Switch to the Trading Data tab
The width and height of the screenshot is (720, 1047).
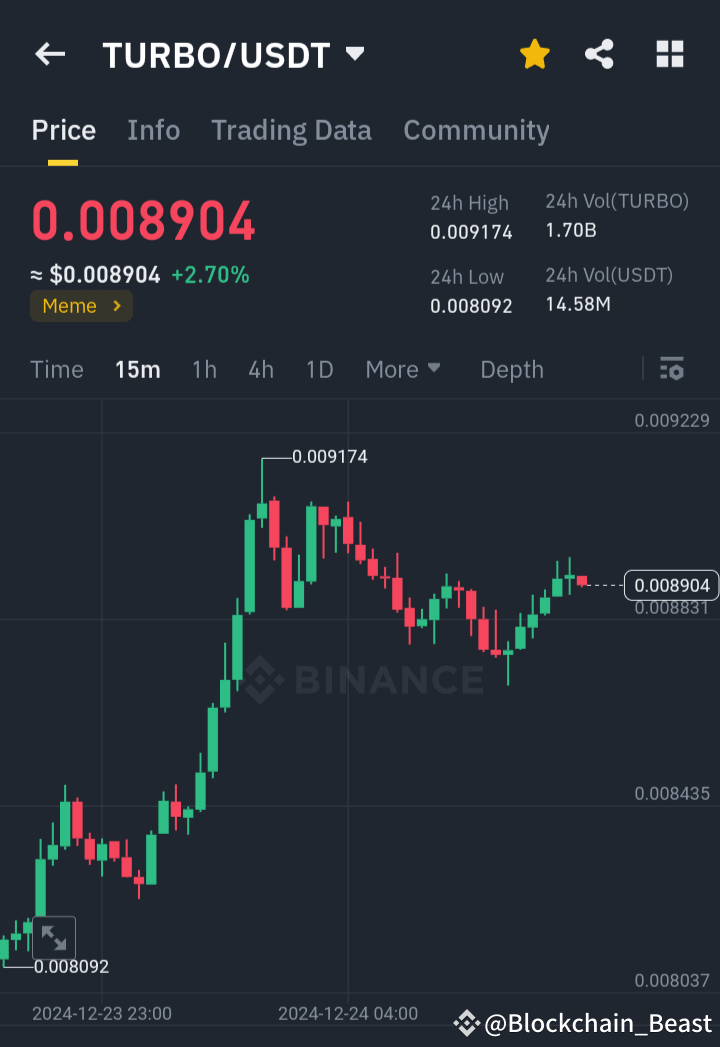tap(291, 130)
